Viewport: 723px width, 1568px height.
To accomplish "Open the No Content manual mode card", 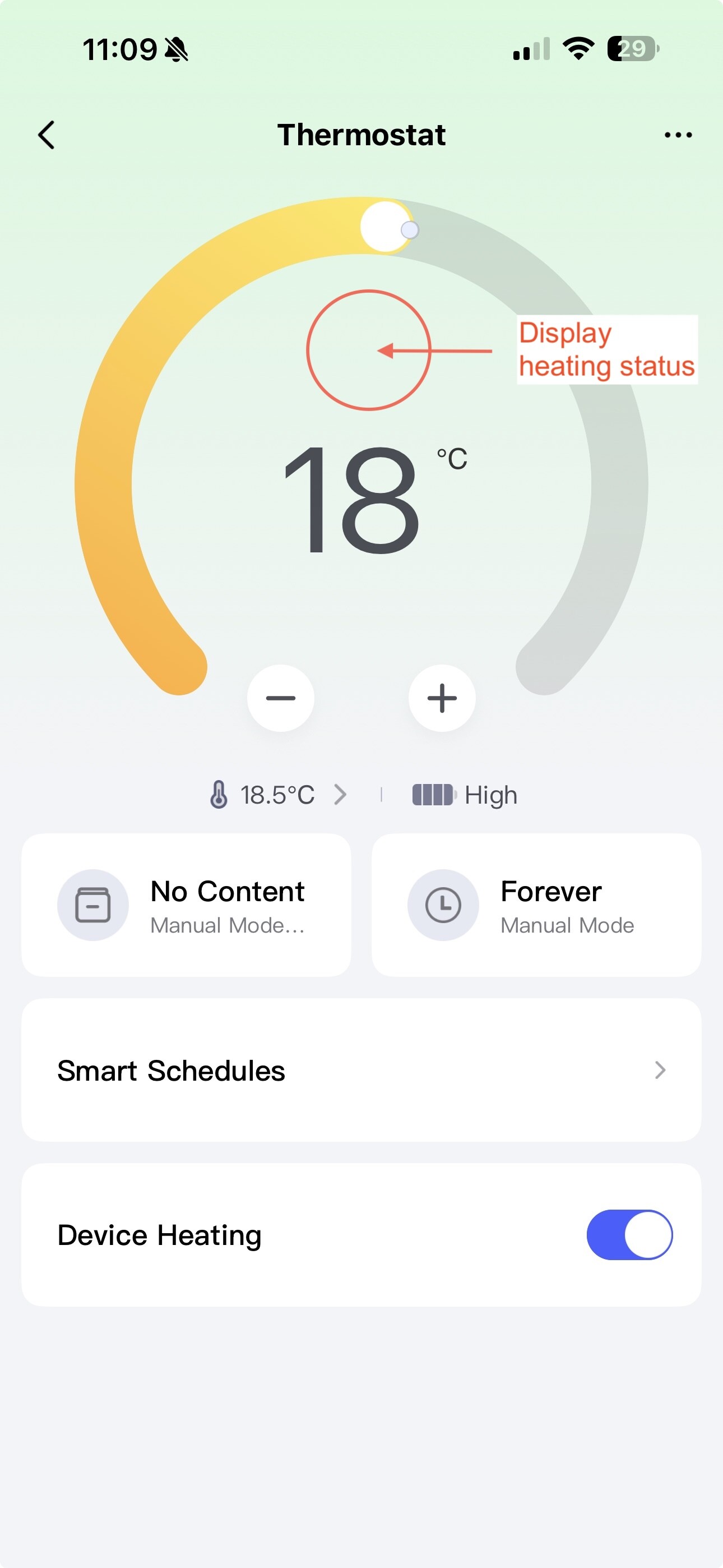I will 186,905.
